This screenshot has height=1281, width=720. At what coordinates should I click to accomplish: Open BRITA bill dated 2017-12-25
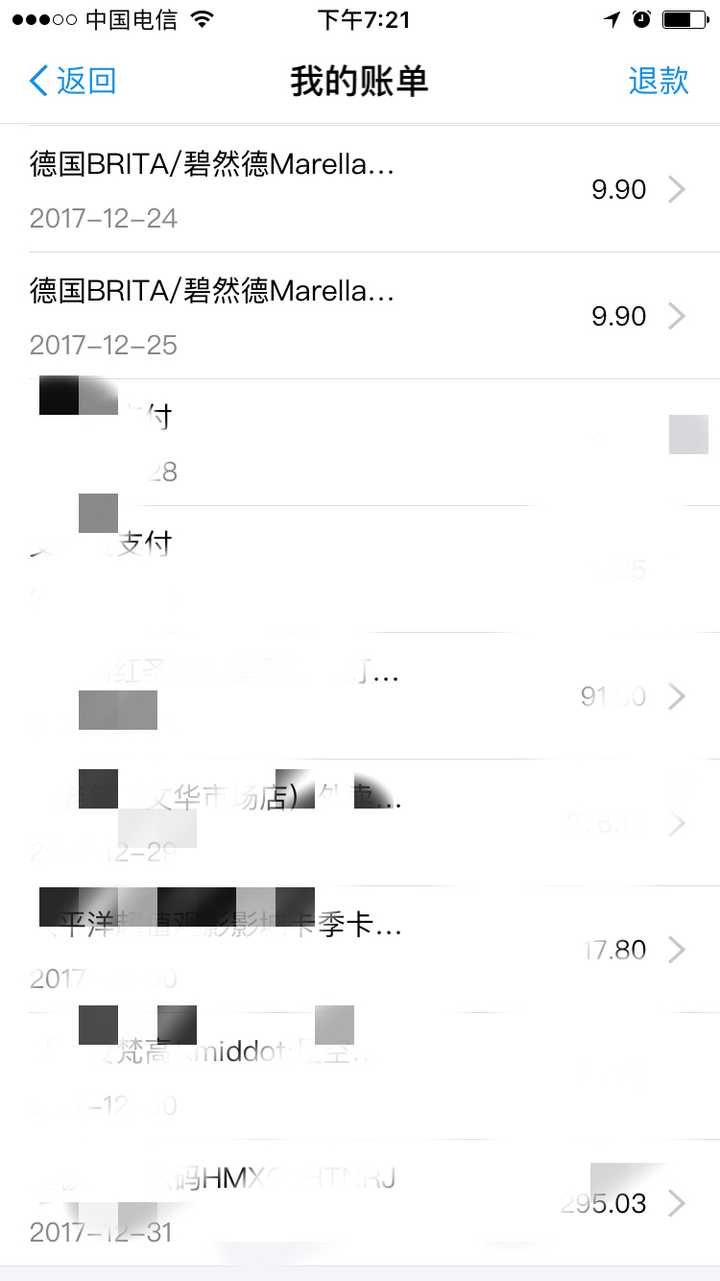[x=360, y=316]
